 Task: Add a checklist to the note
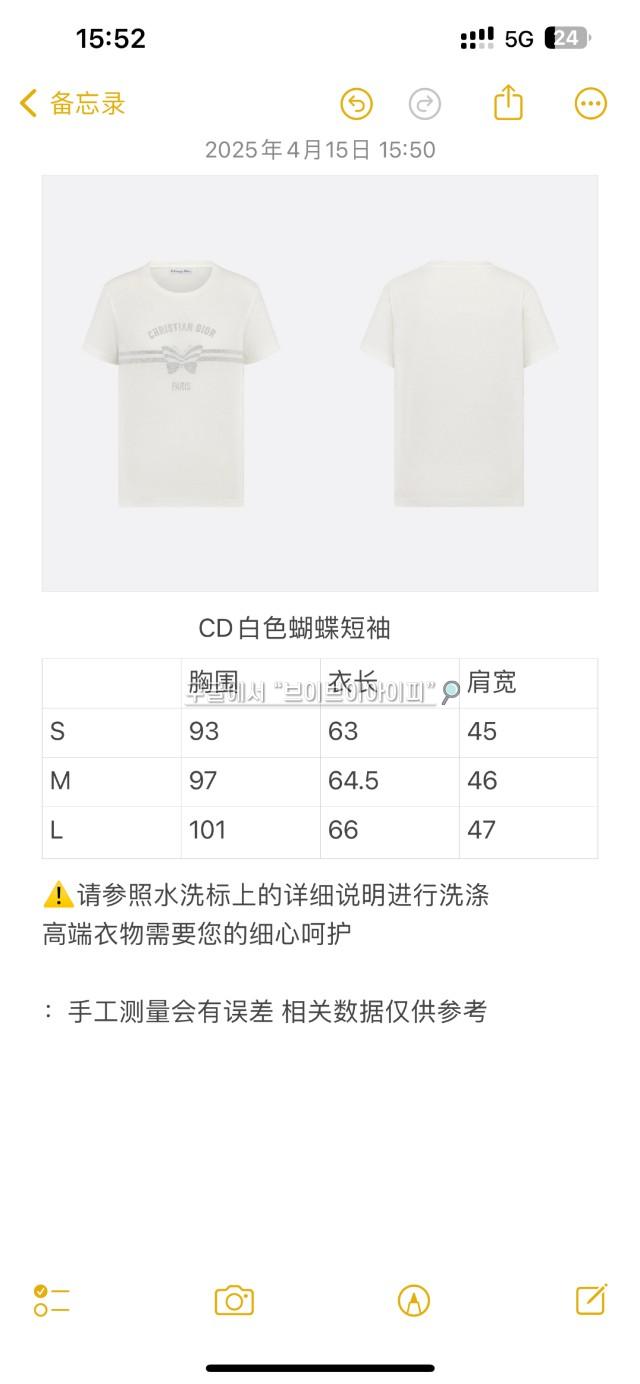tap(51, 1300)
